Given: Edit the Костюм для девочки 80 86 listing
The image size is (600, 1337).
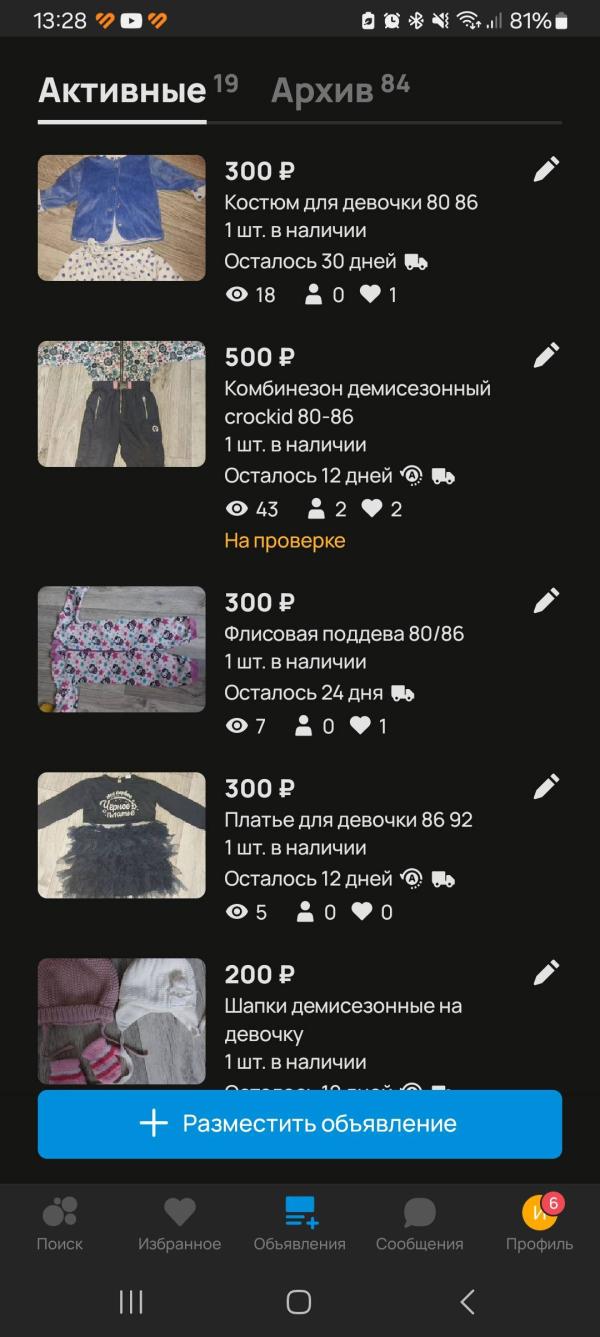Looking at the screenshot, I should (546, 170).
